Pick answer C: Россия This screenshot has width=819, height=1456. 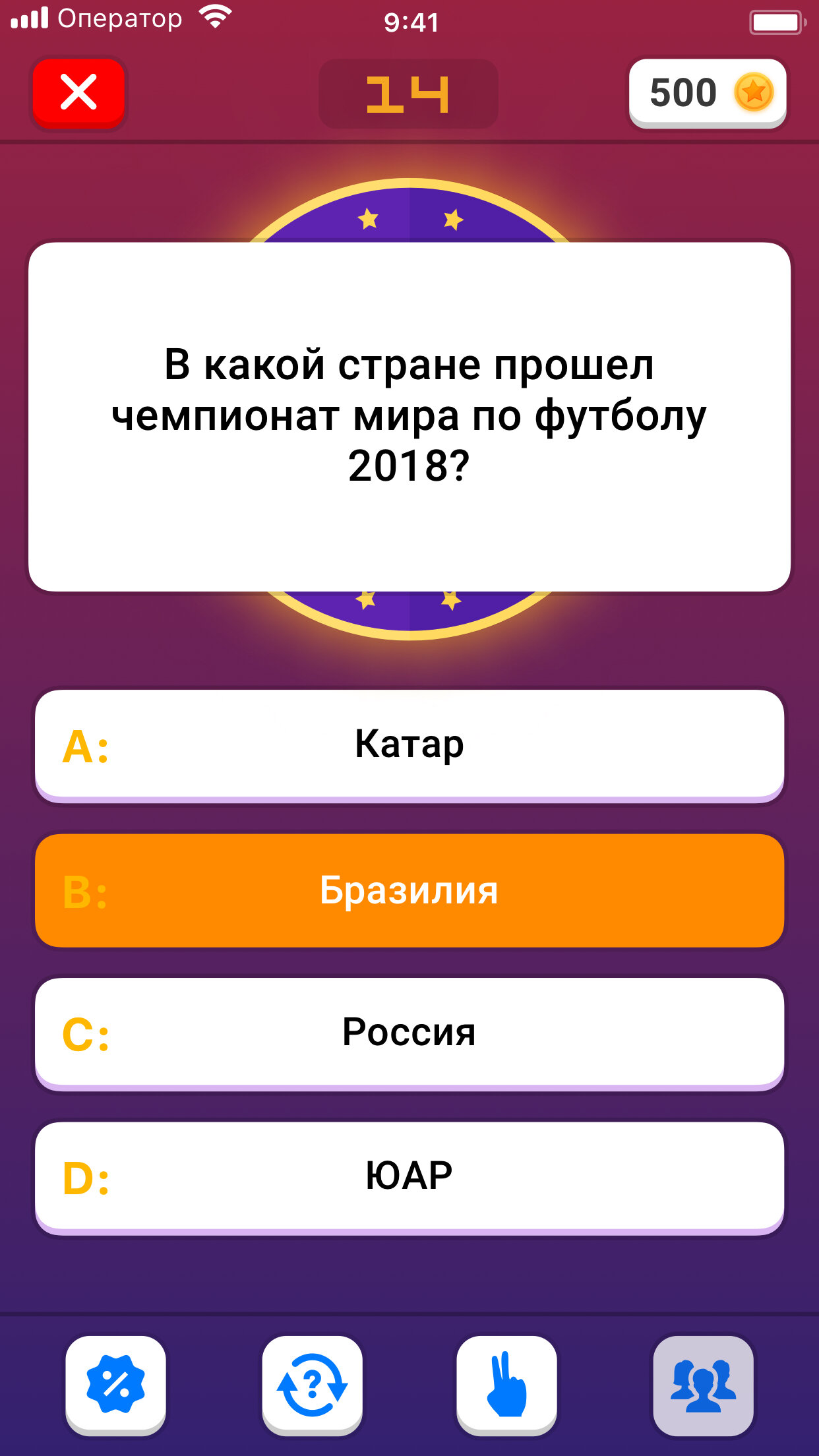pyautogui.click(x=409, y=1034)
